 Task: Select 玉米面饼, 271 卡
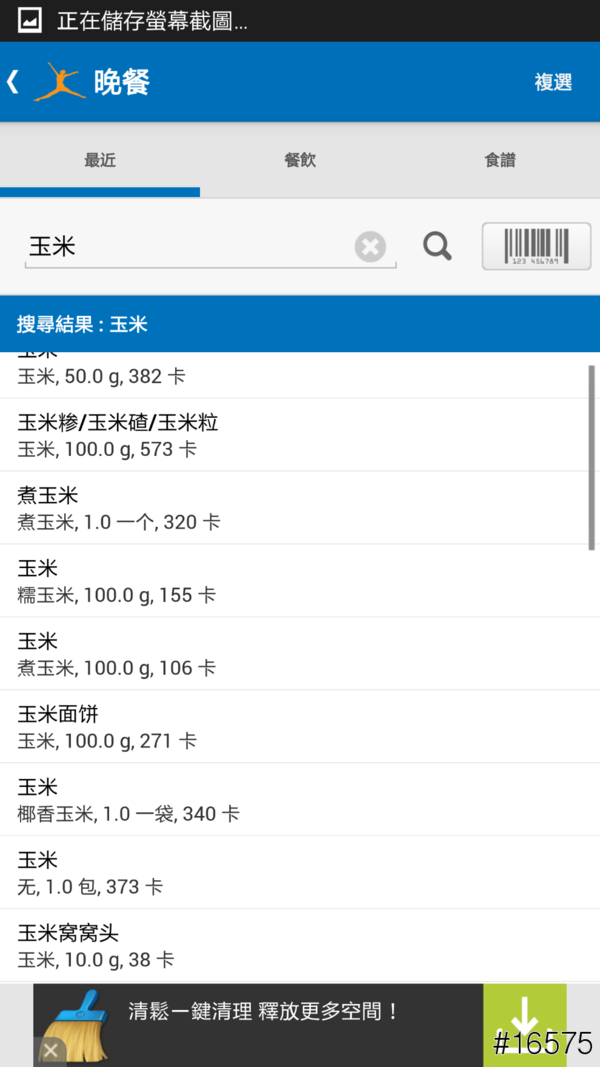point(300,727)
